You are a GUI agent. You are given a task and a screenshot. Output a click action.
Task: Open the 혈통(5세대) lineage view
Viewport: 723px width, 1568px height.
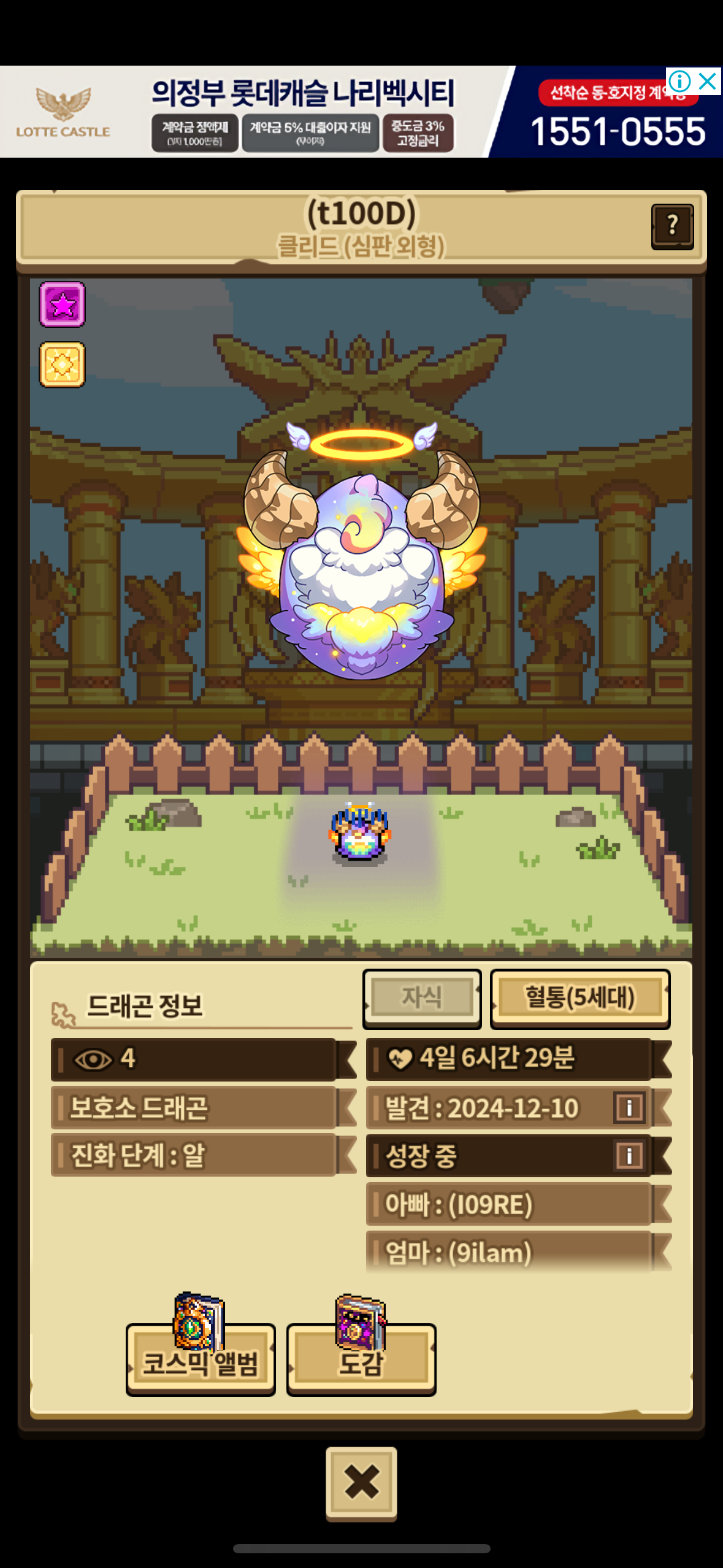[x=580, y=998]
